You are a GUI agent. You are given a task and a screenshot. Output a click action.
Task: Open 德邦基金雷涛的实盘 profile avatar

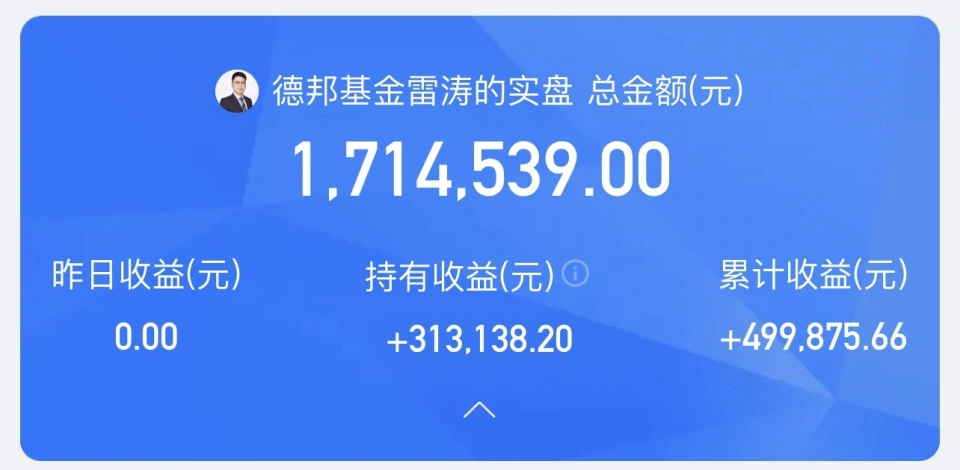[x=237, y=91]
